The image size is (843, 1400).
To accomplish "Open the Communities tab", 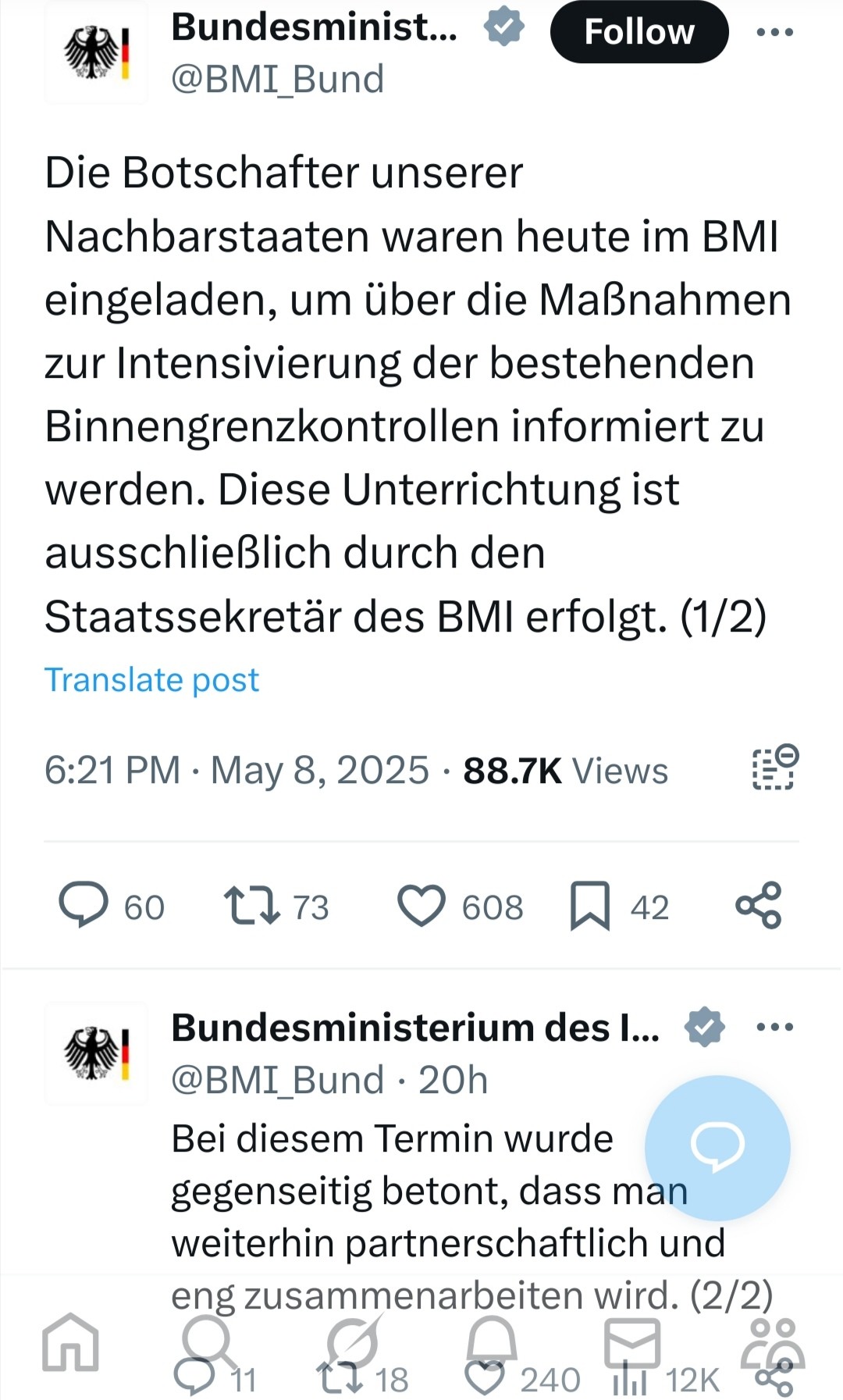I will pos(773,1341).
